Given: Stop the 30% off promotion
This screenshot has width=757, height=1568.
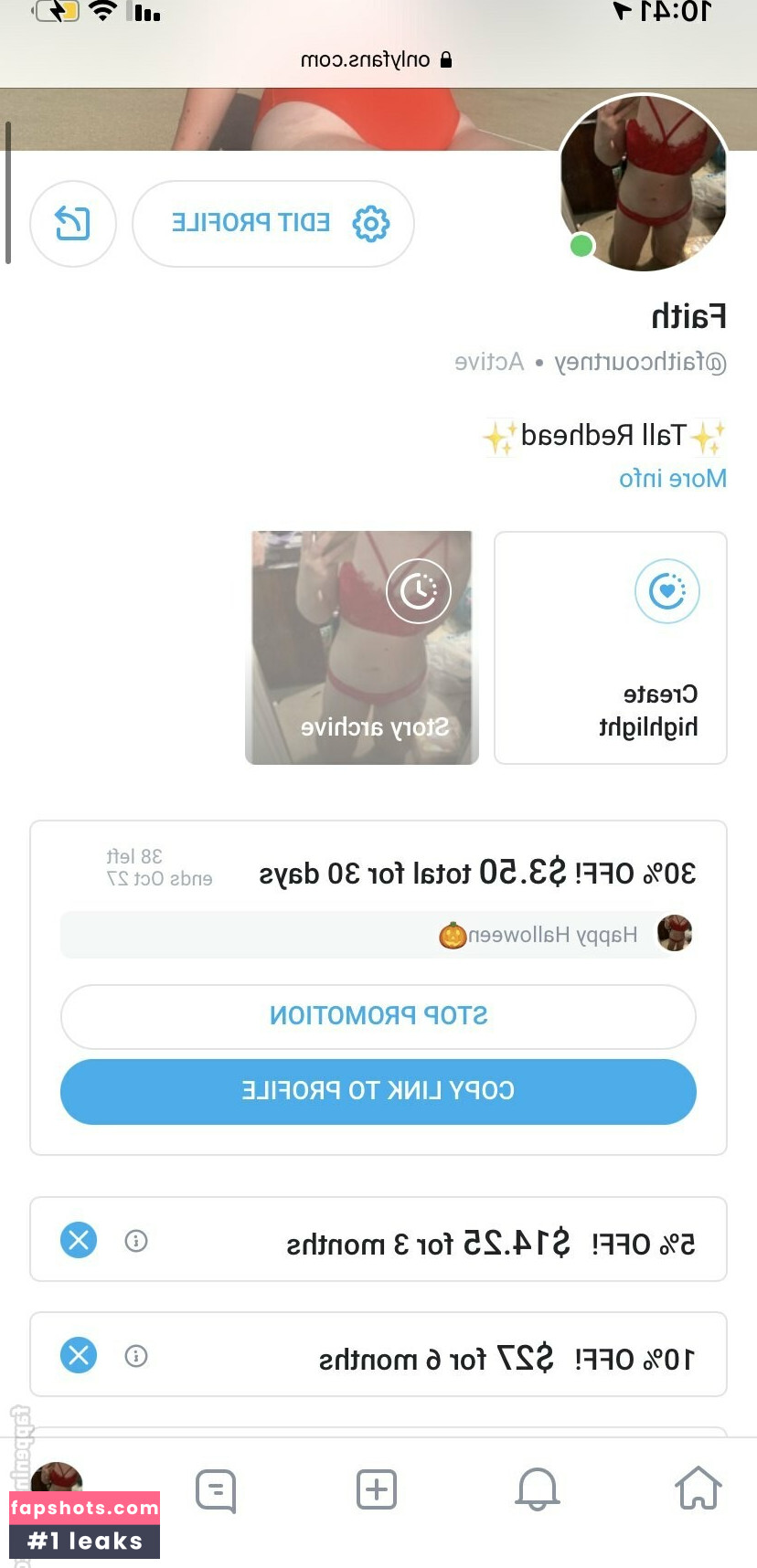Looking at the screenshot, I should (x=378, y=1016).
